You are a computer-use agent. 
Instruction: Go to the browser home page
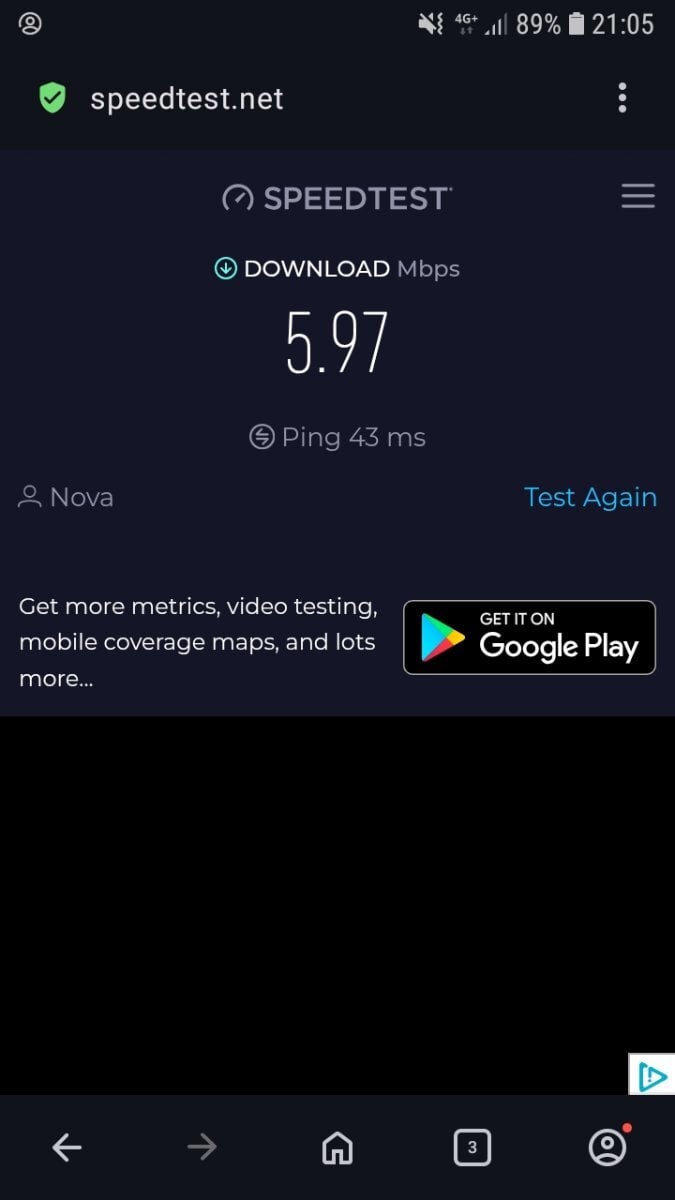click(x=337, y=1148)
